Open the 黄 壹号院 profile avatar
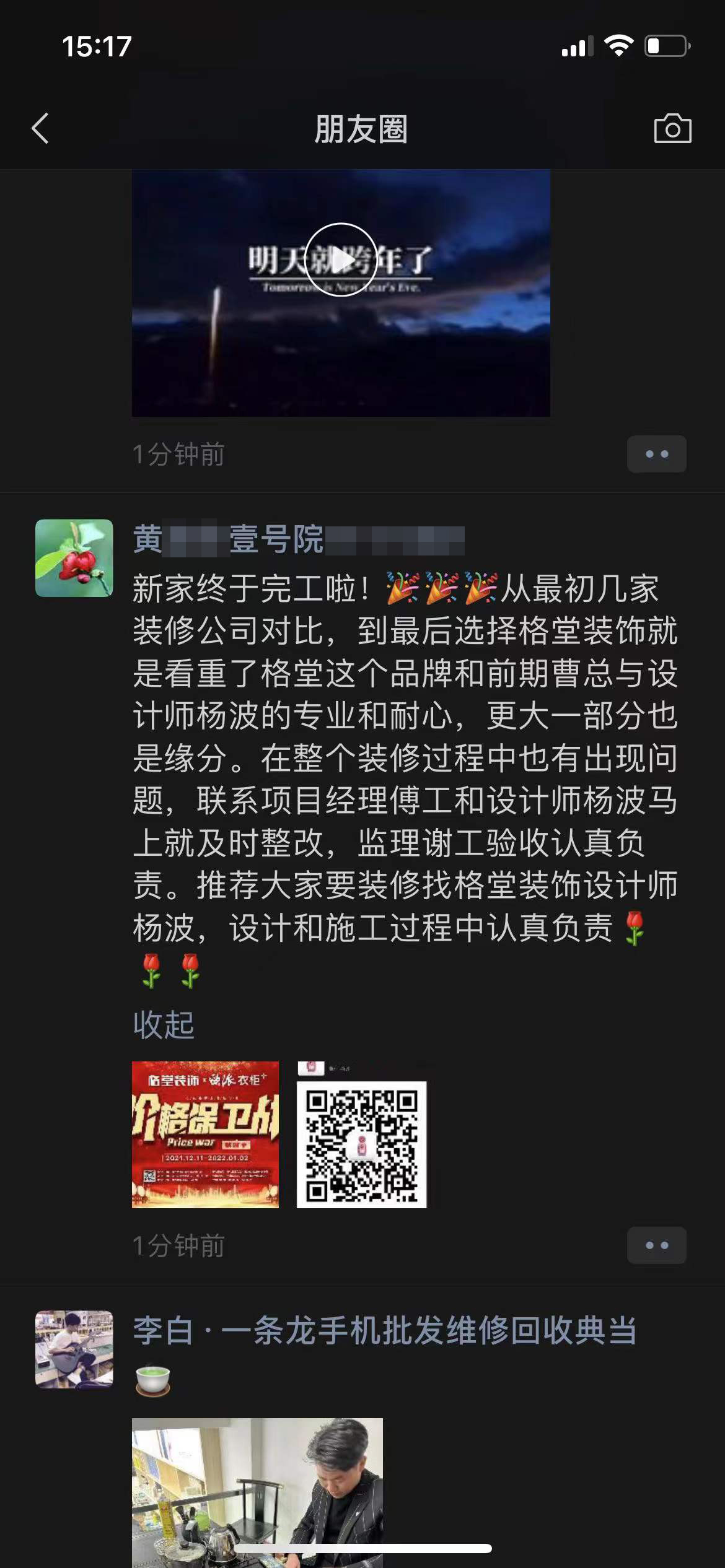 point(74,558)
